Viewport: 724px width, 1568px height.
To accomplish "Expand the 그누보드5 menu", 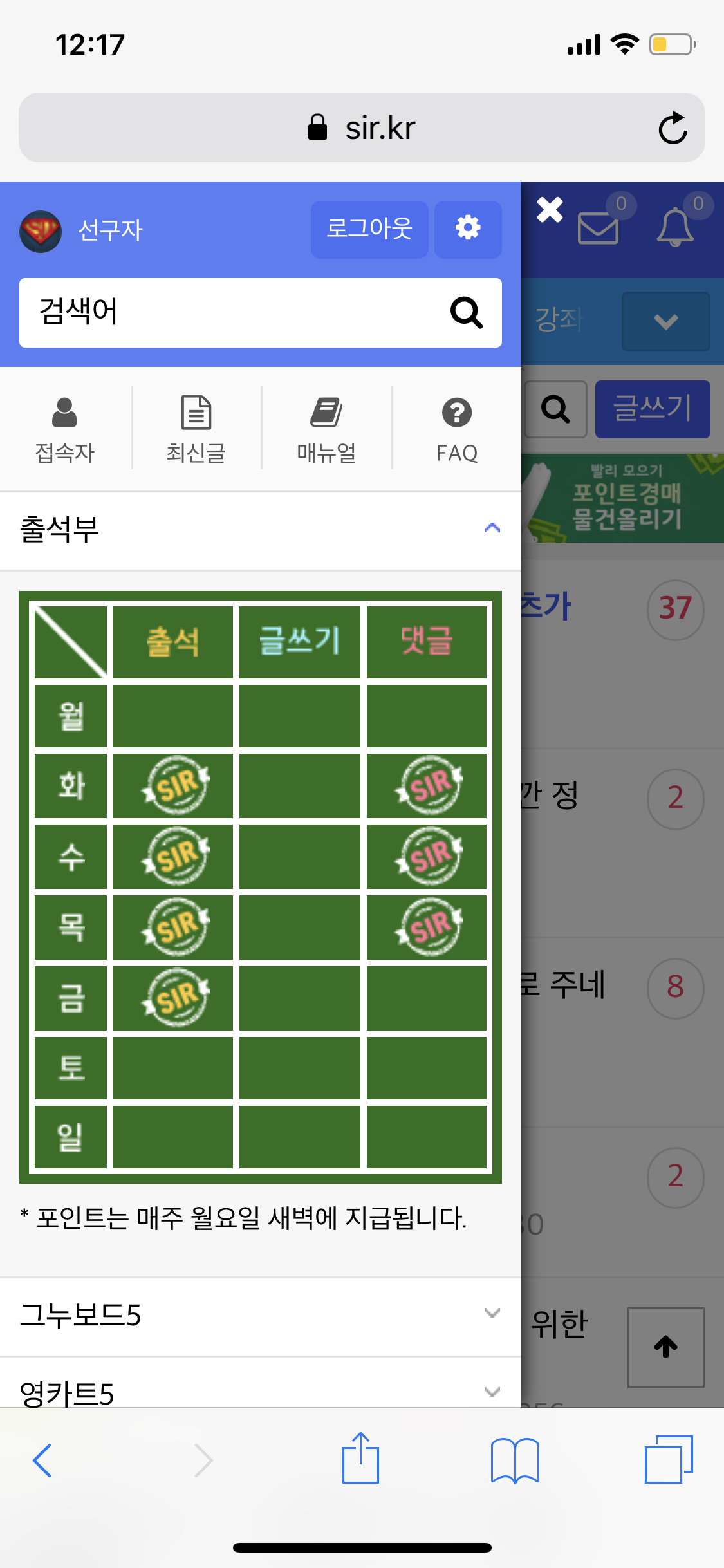I will tap(492, 1313).
